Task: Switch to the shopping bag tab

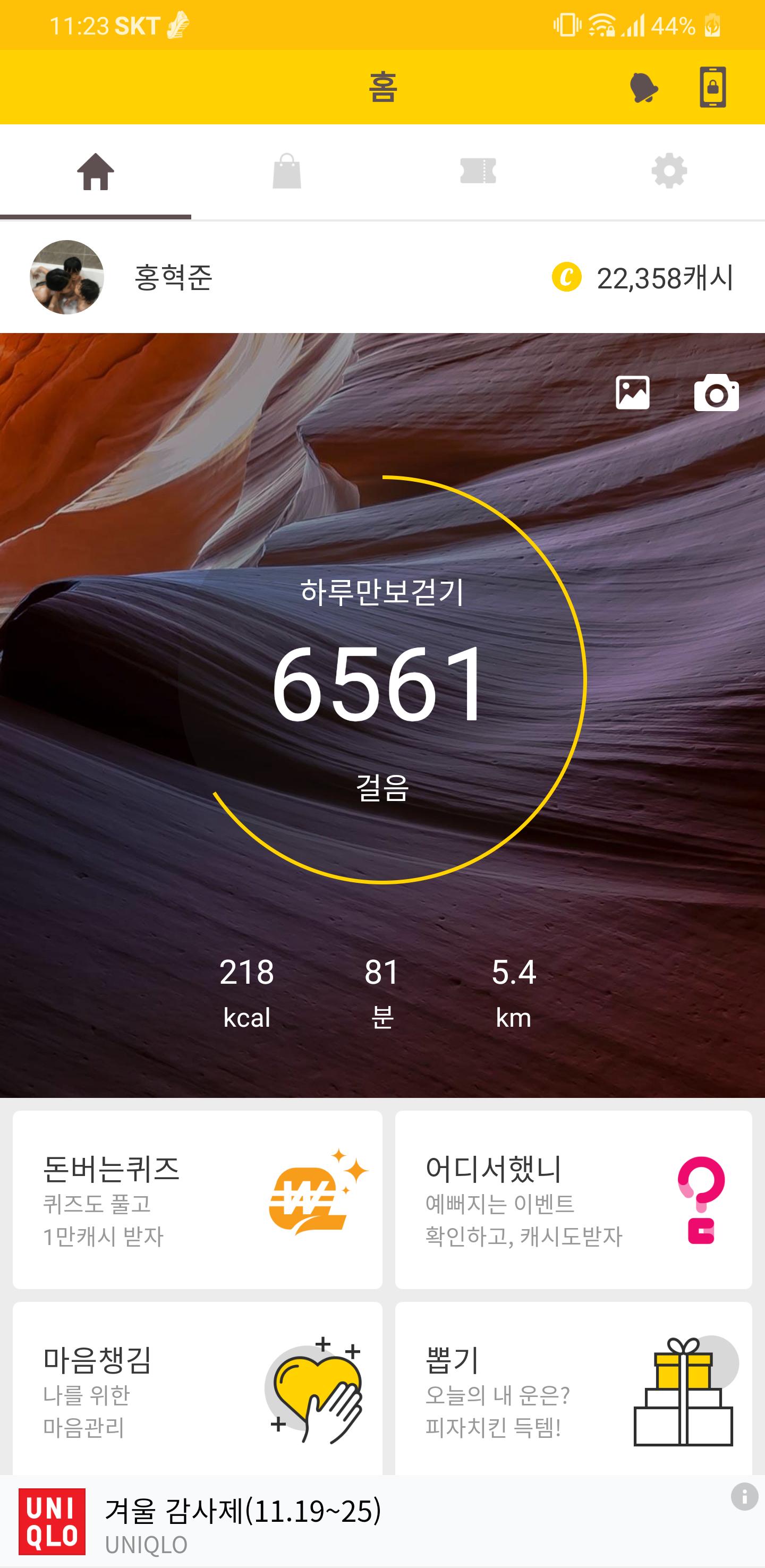Action: [287, 172]
